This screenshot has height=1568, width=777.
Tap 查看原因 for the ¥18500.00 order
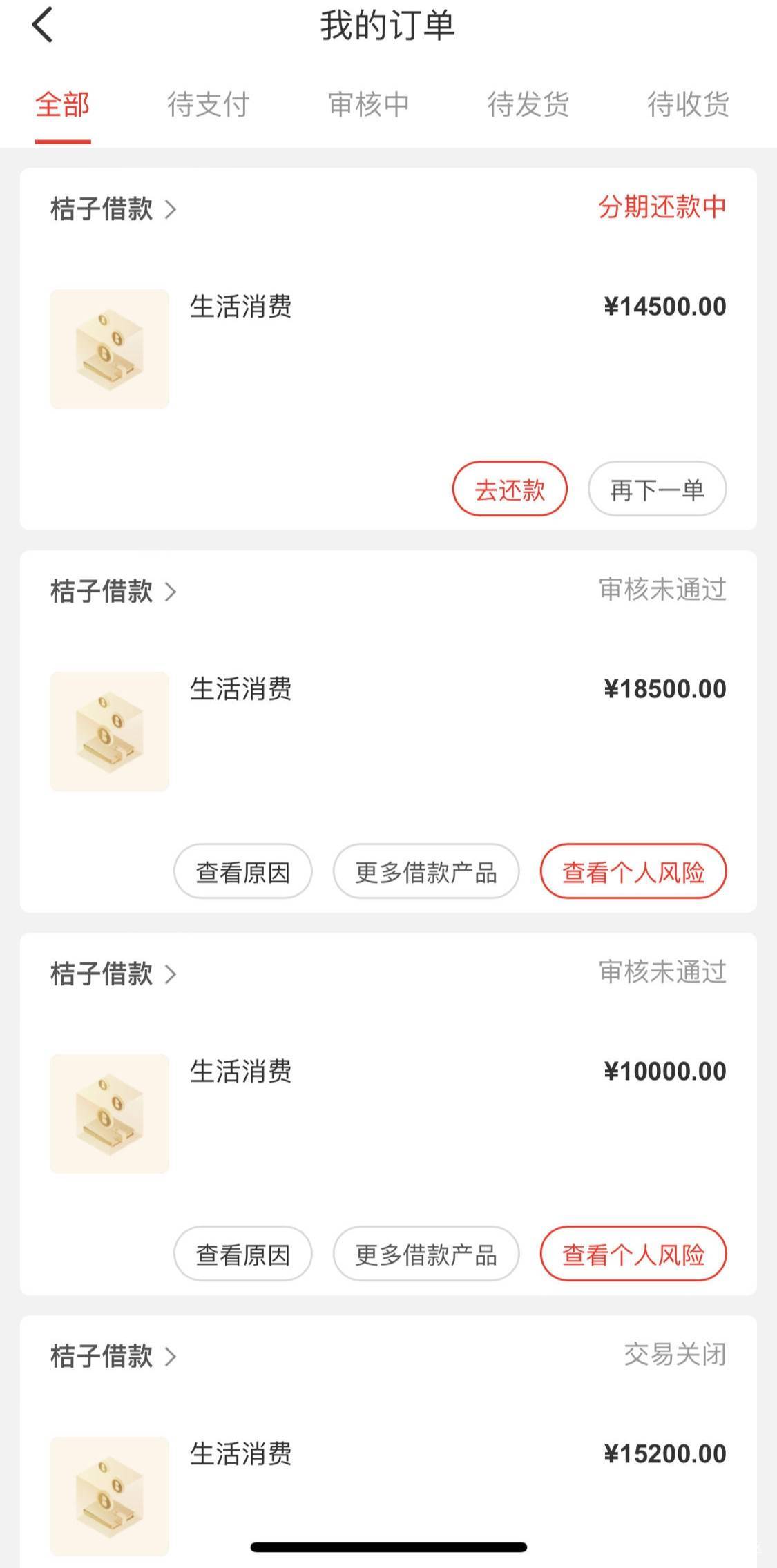pos(242,872)
